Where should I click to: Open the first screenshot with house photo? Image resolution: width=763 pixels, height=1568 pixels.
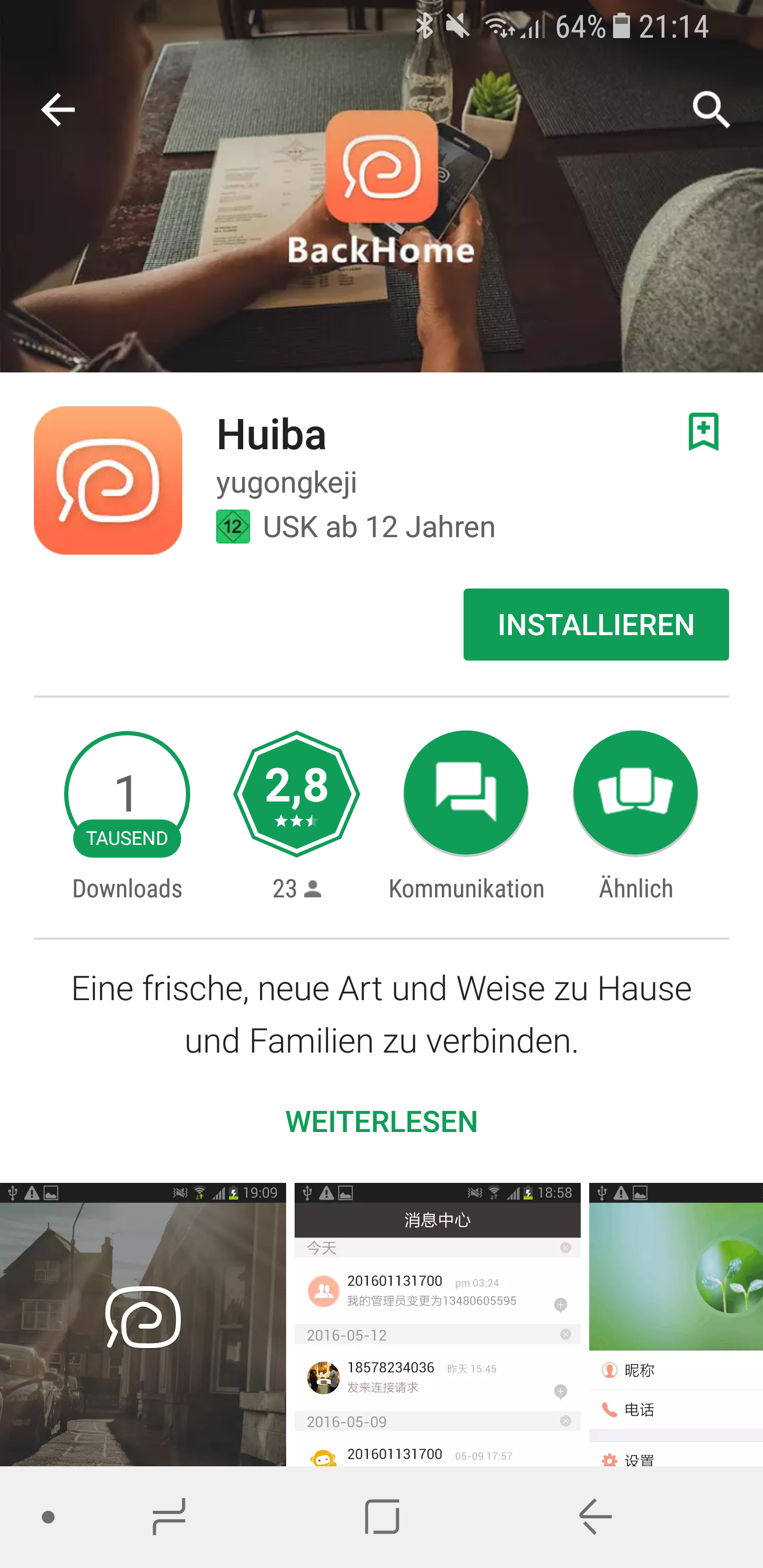[x=143, y=1324]
